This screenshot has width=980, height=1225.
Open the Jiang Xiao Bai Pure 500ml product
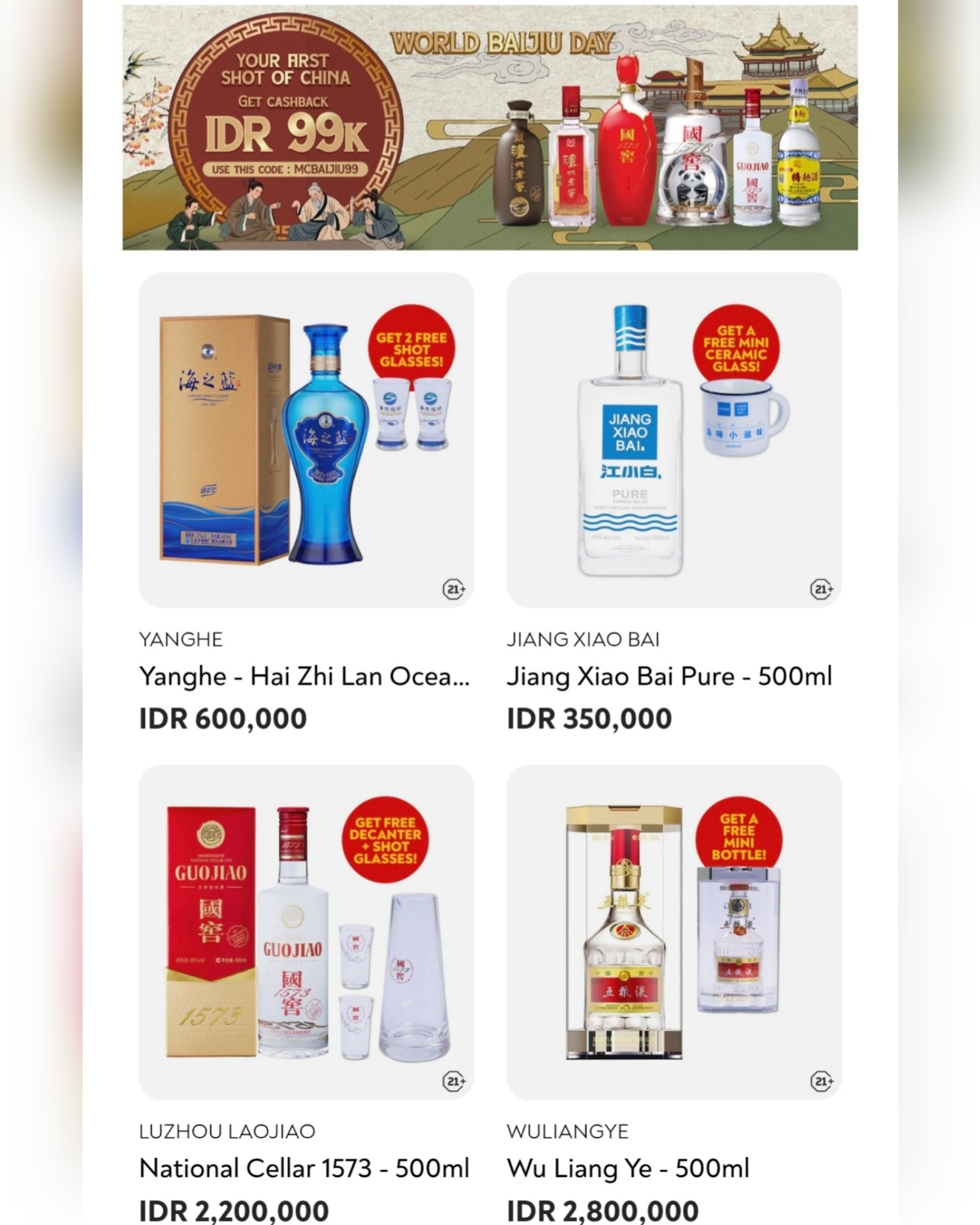[674, 440]
